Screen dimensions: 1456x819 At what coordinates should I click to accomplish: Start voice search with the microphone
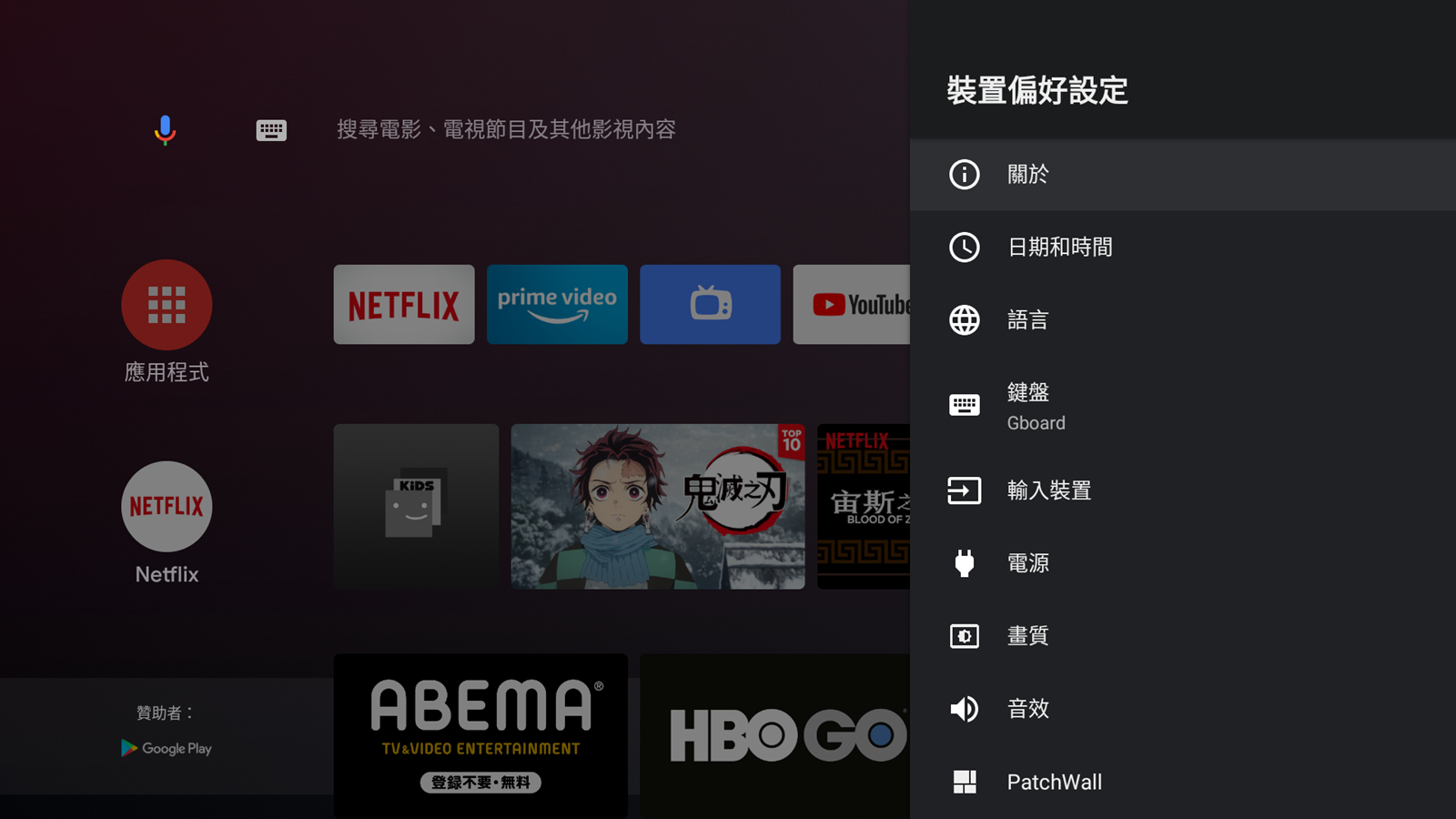pyautogui.click(x=165, y=130)
